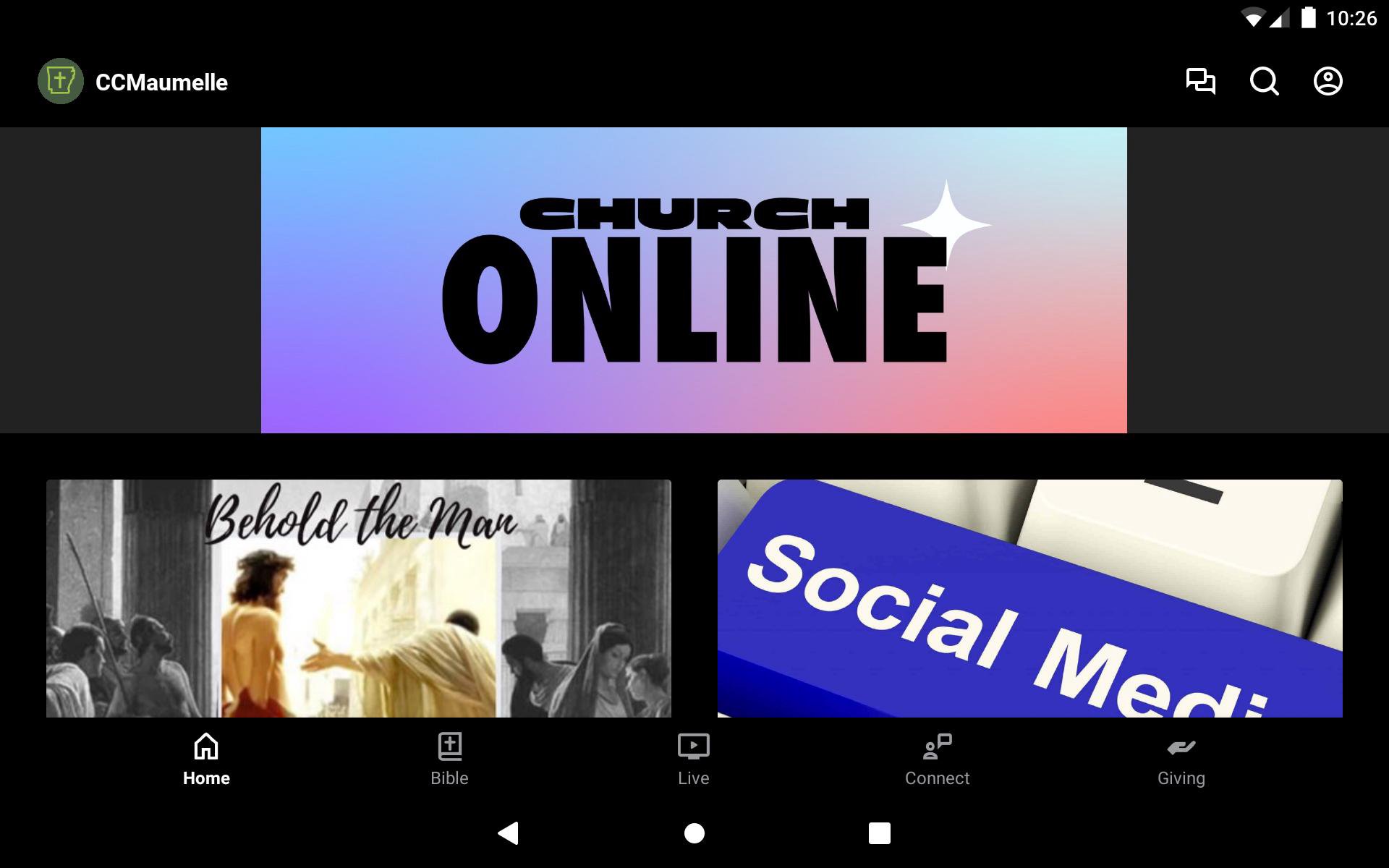This screenshot has height=868, width=1389.
Task: Go back using the system back button
Action: click(x=509, y=833)
